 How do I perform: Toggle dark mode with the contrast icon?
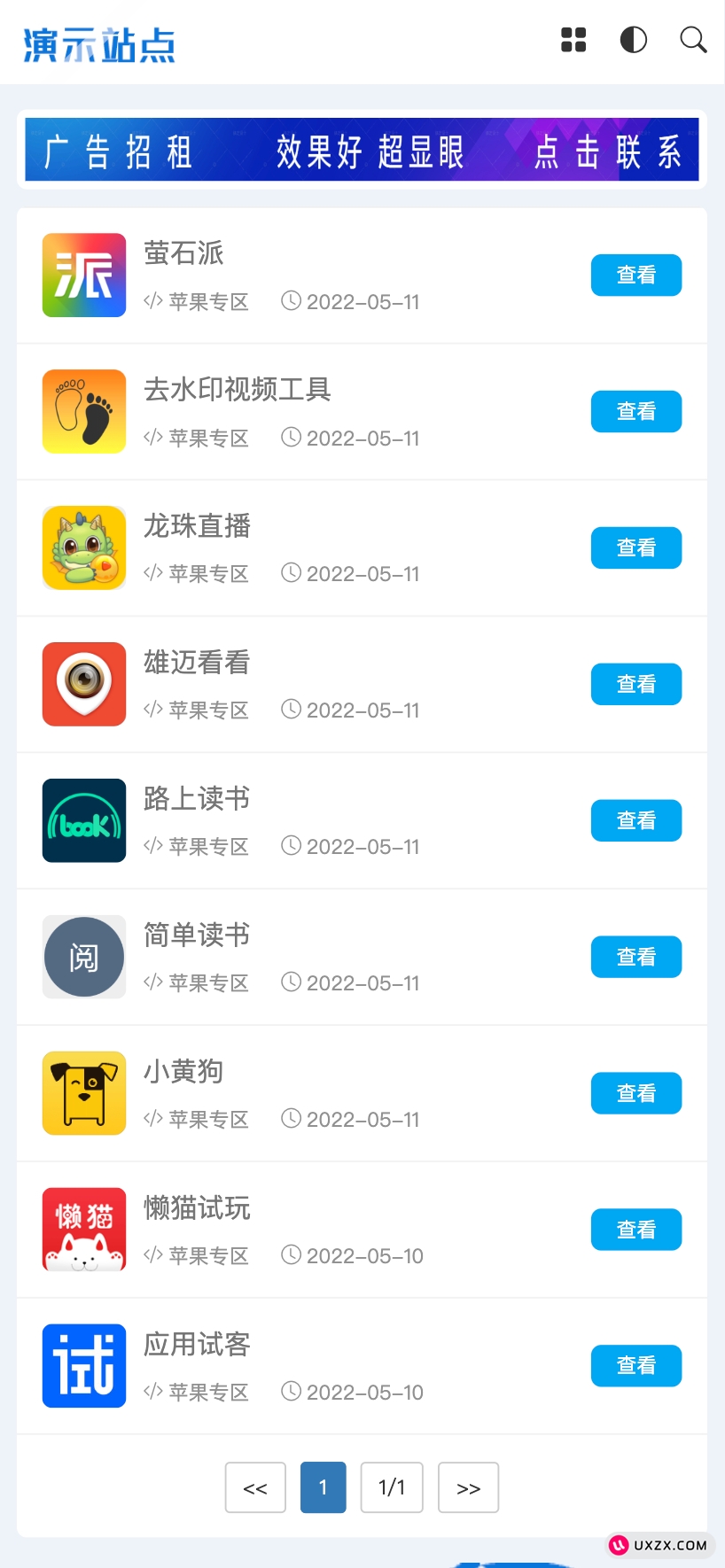tap(633, 40)
